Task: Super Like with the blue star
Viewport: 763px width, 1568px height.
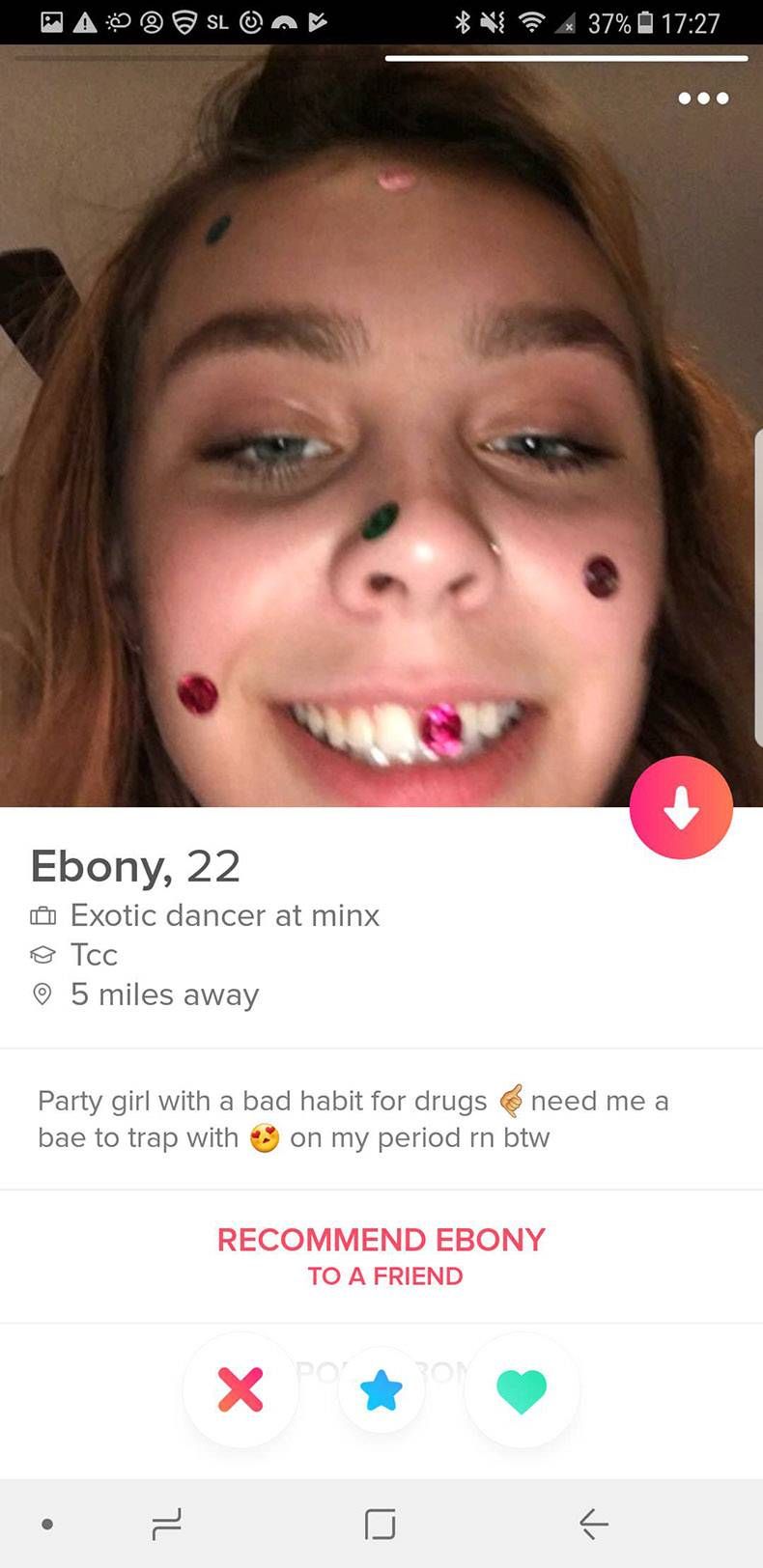Action: click(x=381, y=1390)
